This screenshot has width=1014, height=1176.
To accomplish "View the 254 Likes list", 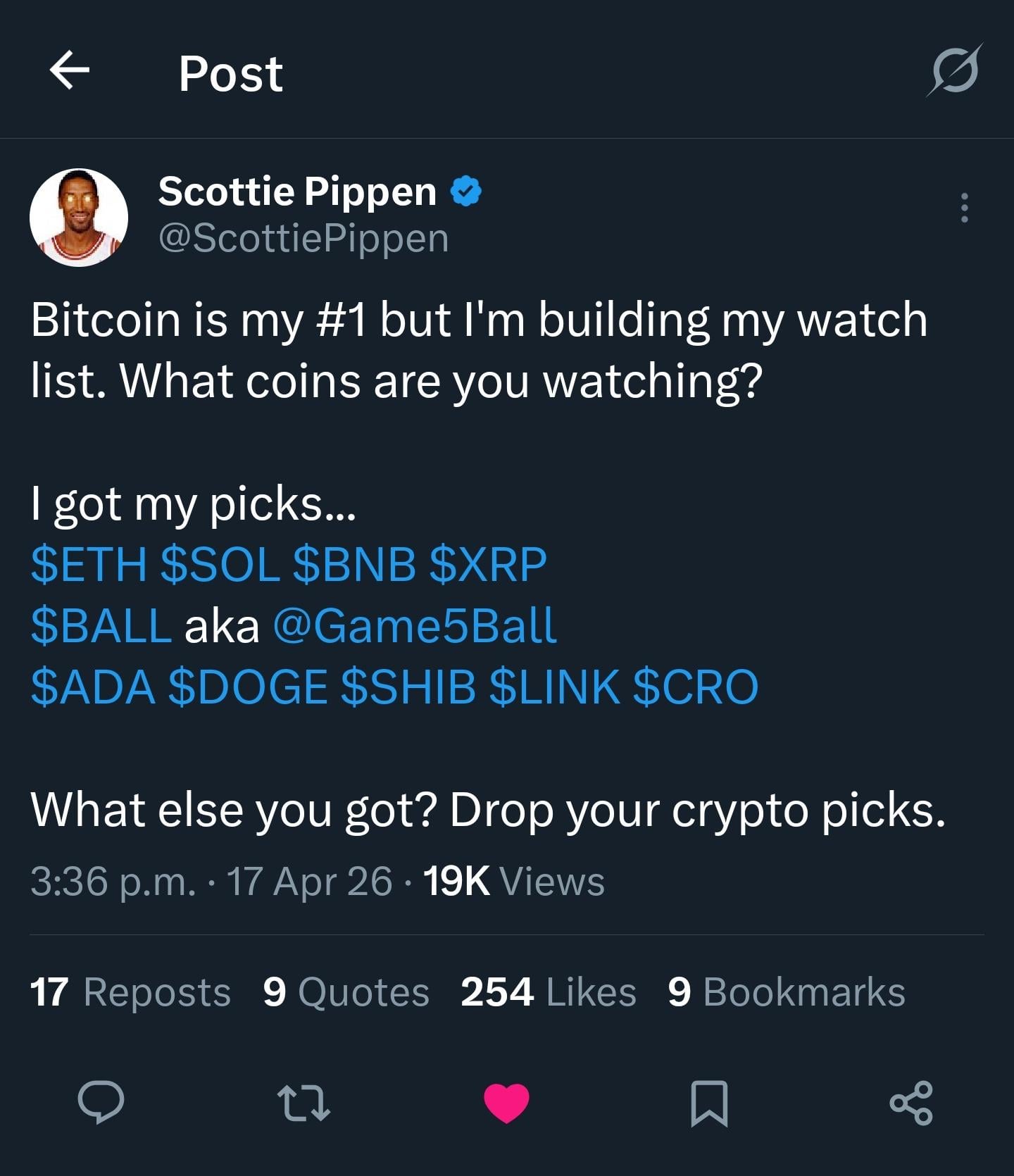I will point(548,992).
